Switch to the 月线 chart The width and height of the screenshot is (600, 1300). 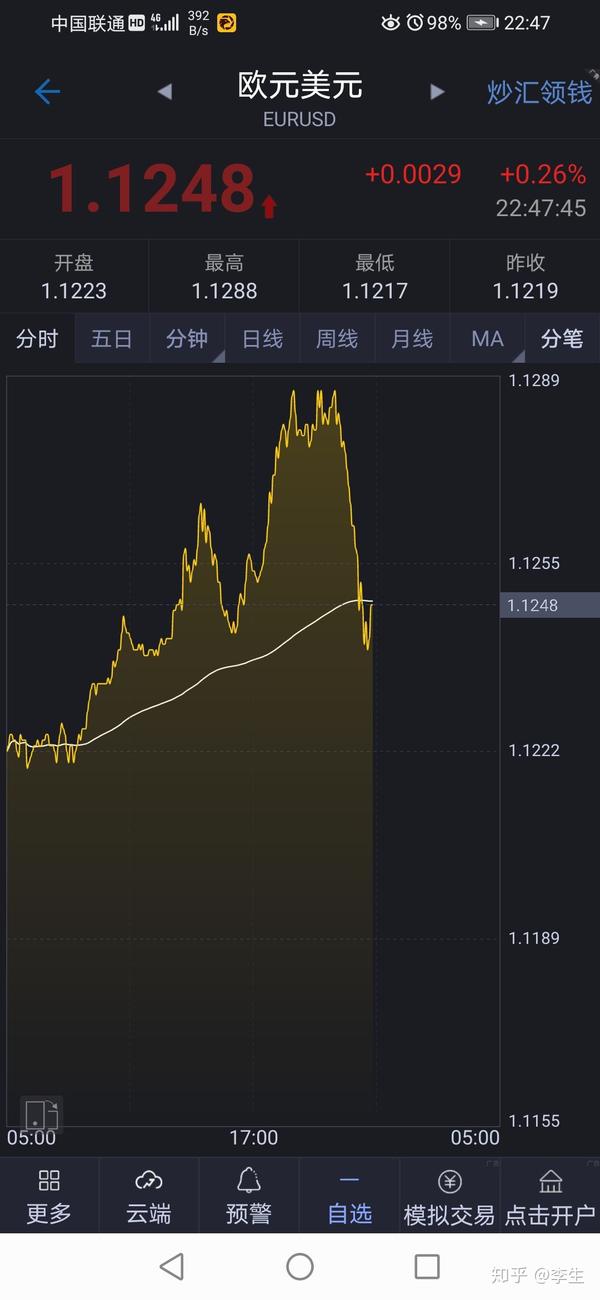point(412,339)
